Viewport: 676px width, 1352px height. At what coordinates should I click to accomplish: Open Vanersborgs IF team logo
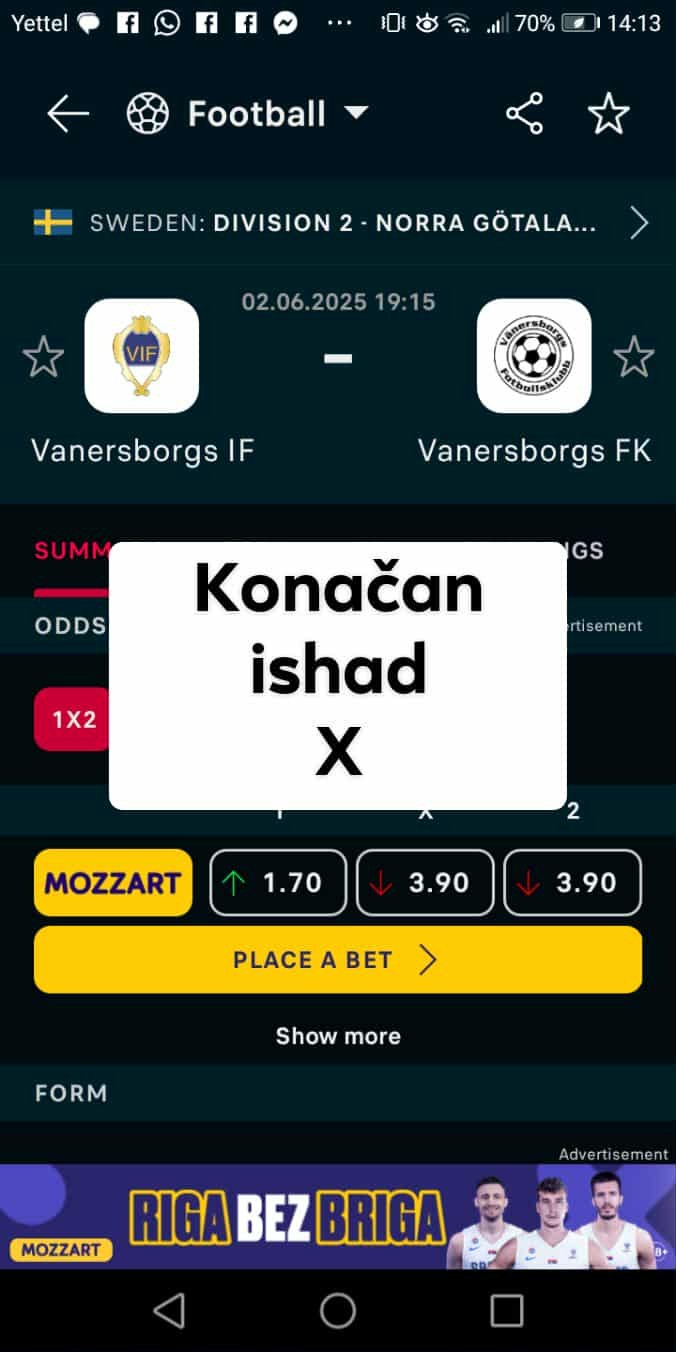click(x=141, y=356)
